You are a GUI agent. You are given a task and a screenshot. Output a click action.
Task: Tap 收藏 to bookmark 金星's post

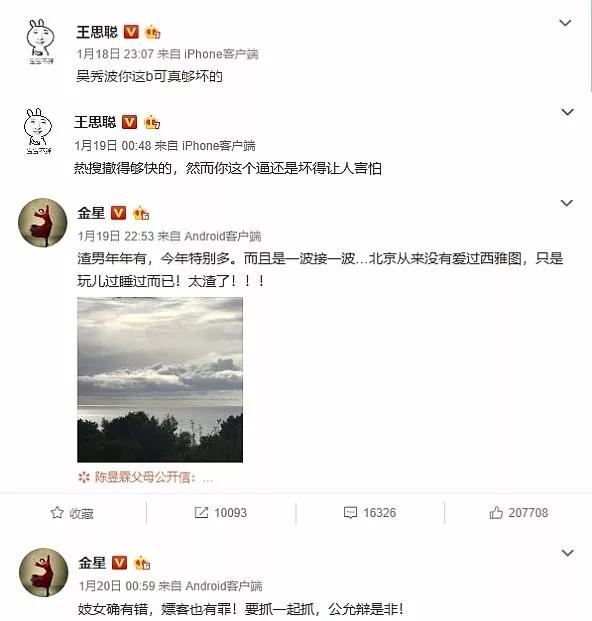click(72, 513)
